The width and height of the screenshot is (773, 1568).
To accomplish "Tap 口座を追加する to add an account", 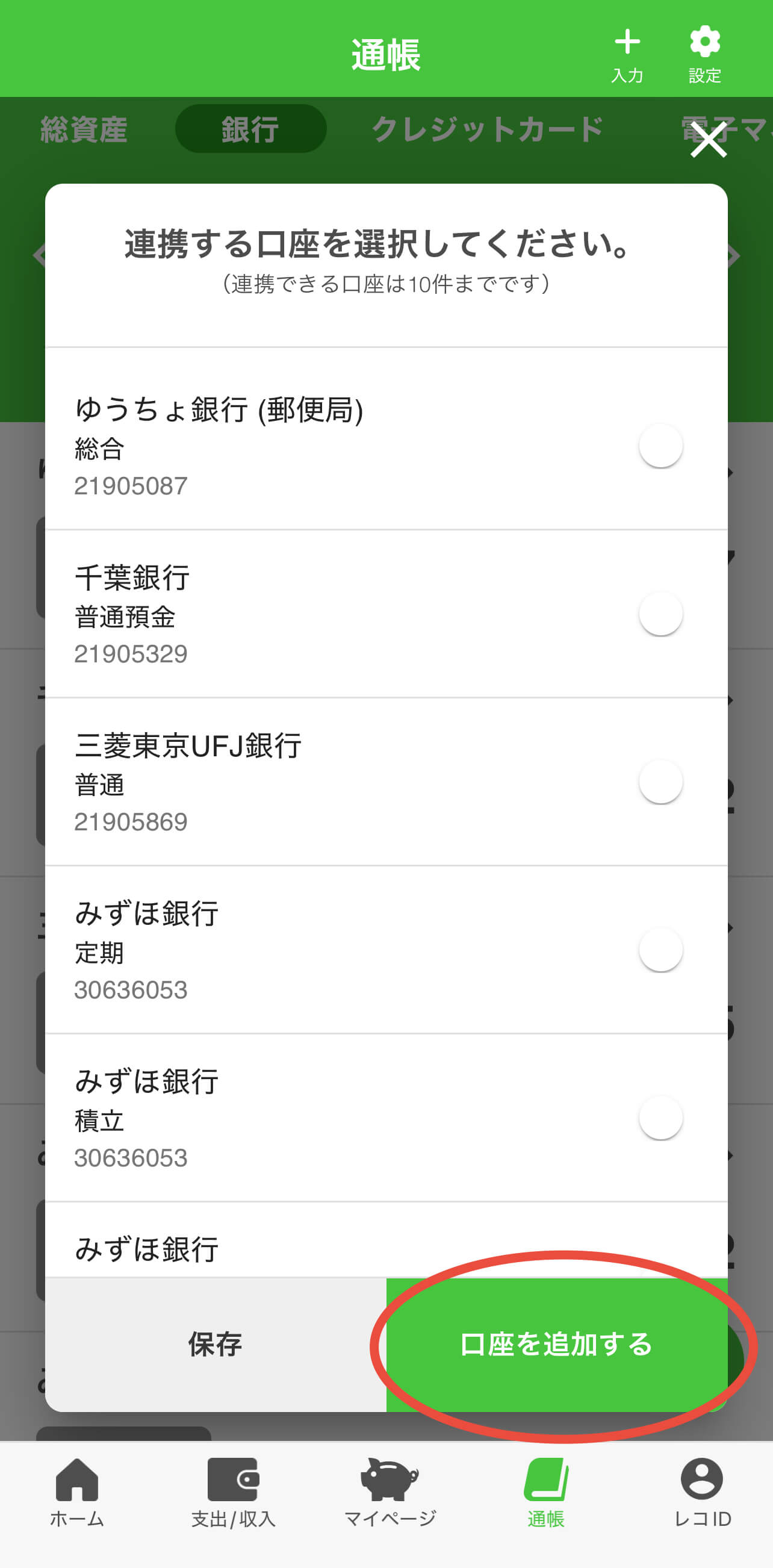I will click(x=556, y=1344).
